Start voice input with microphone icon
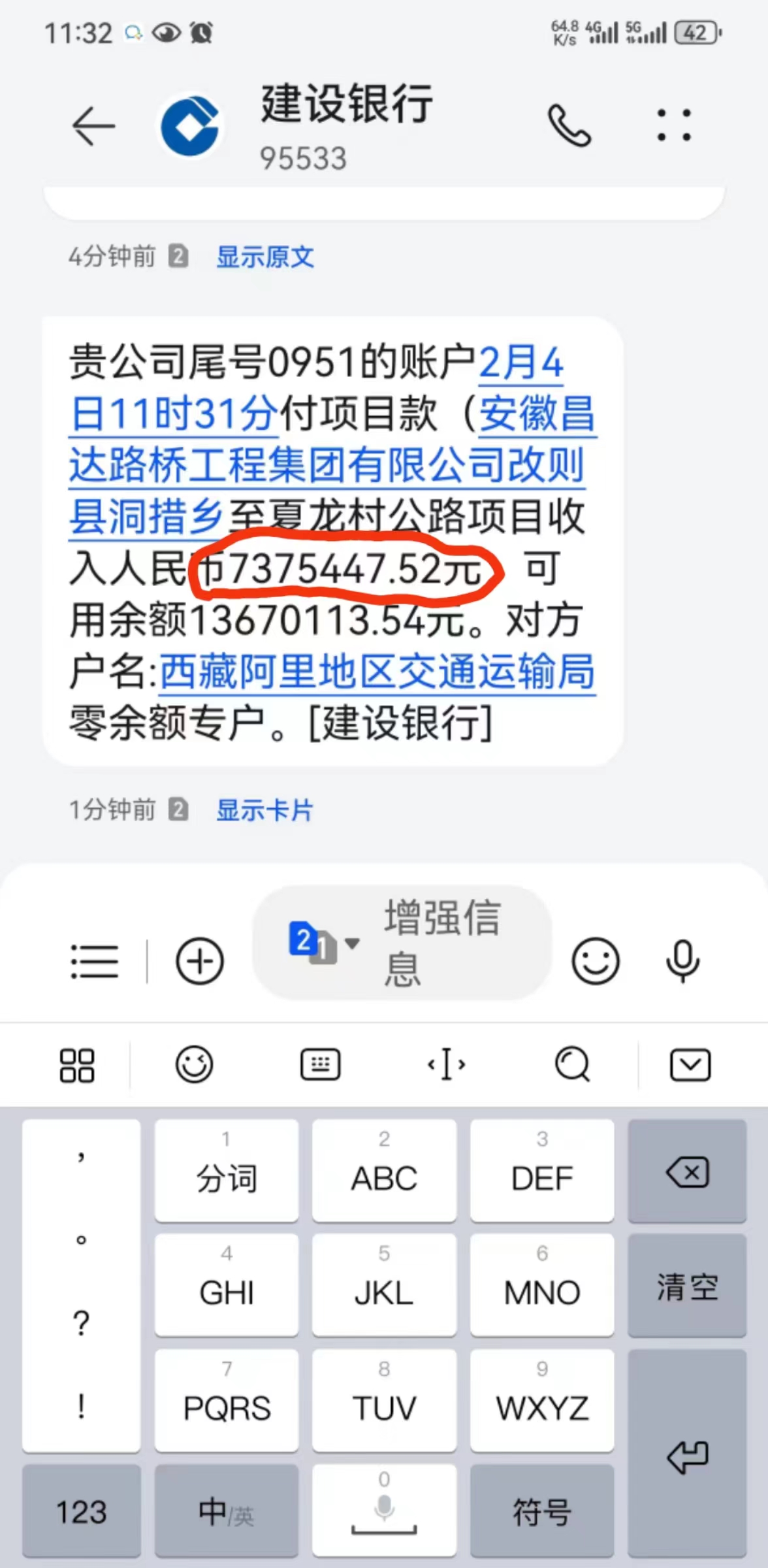Image resolution: width=768 pixels, height=1568 pixels. pyautogui.click(x=682, y=961)
